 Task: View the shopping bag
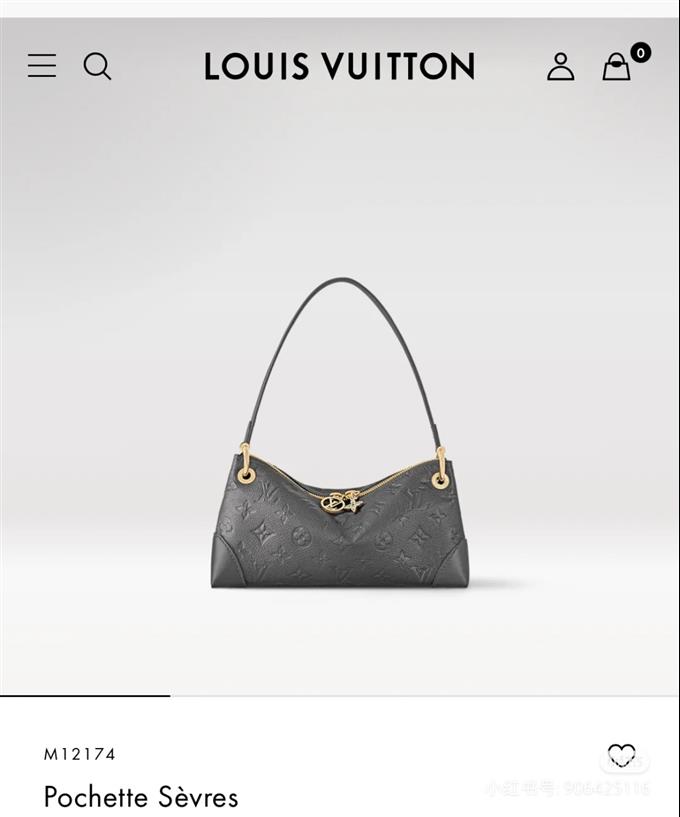pos(617,67)
